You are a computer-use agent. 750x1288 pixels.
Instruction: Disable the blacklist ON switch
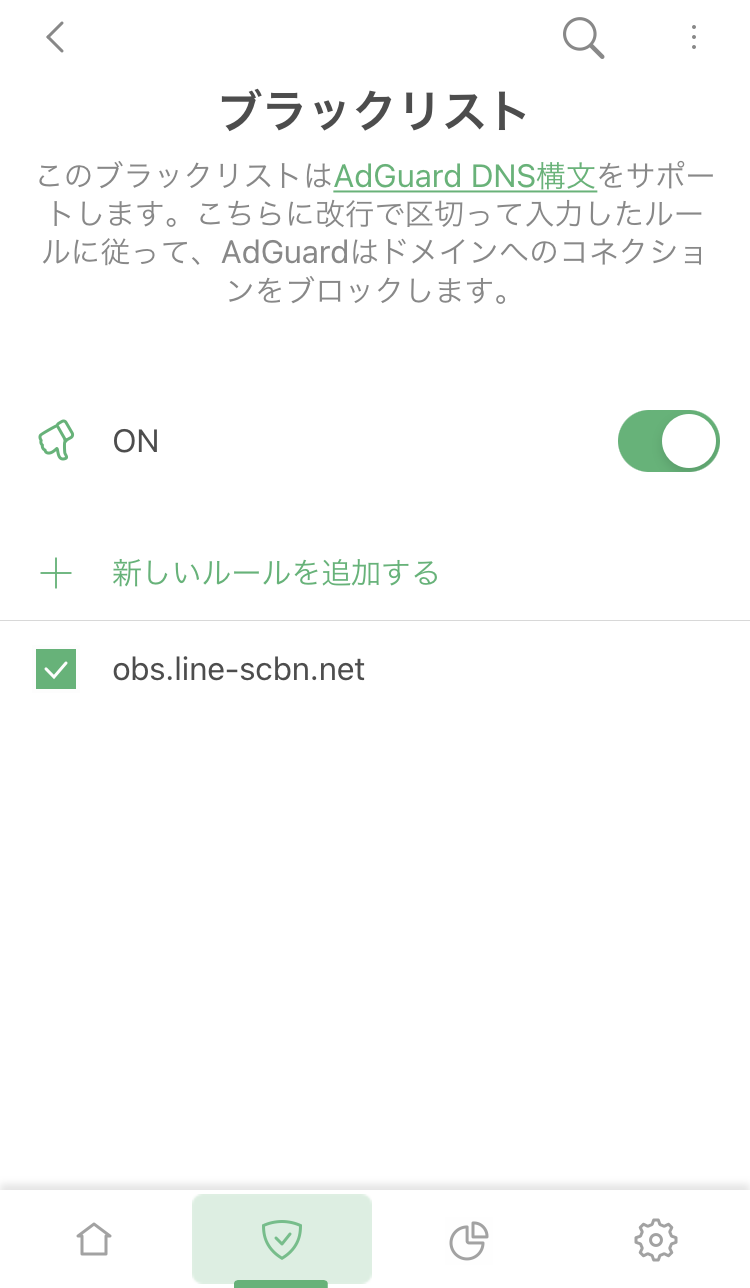(x=668, y=440)
